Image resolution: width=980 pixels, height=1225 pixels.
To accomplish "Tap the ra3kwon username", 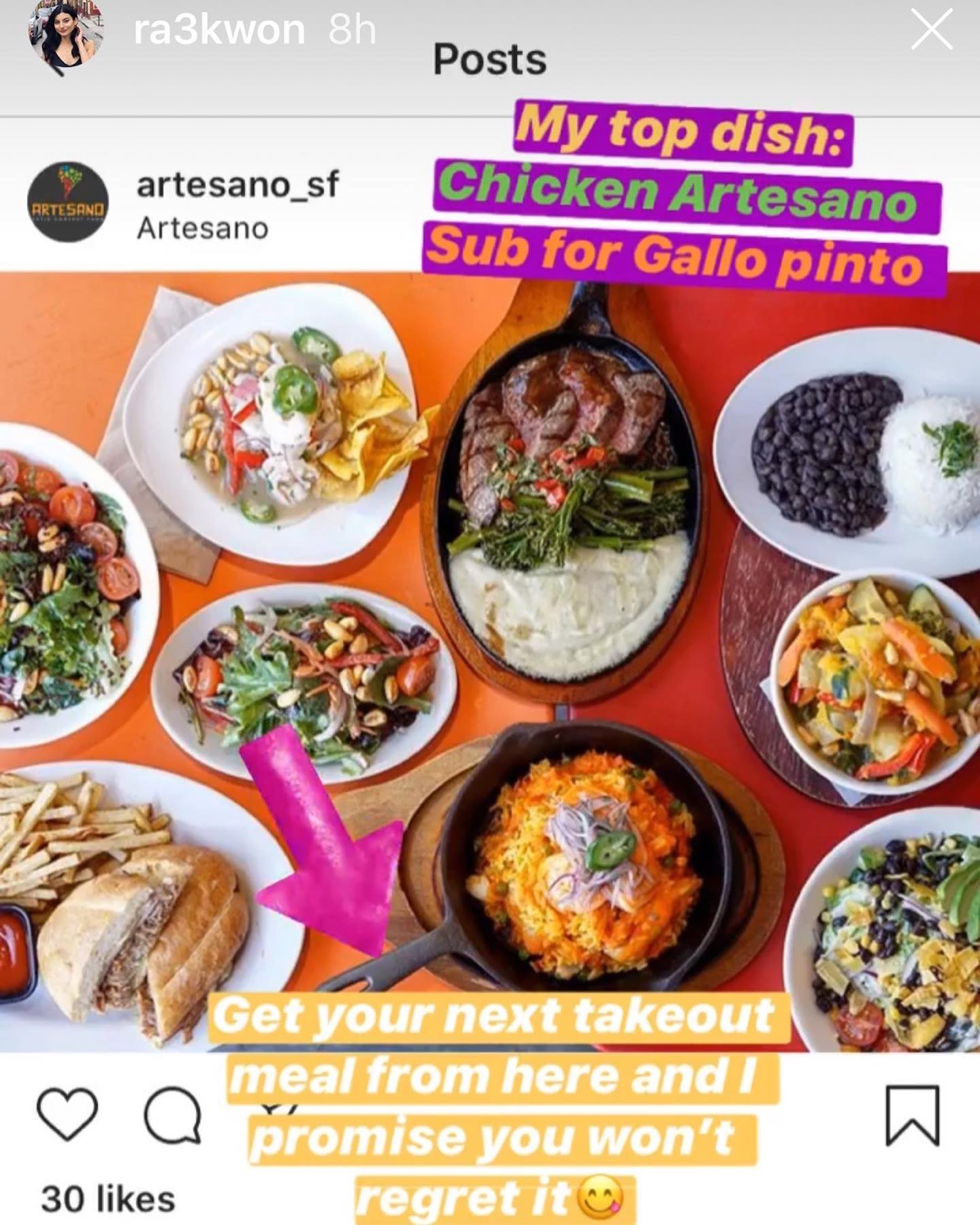I will 219,30.
